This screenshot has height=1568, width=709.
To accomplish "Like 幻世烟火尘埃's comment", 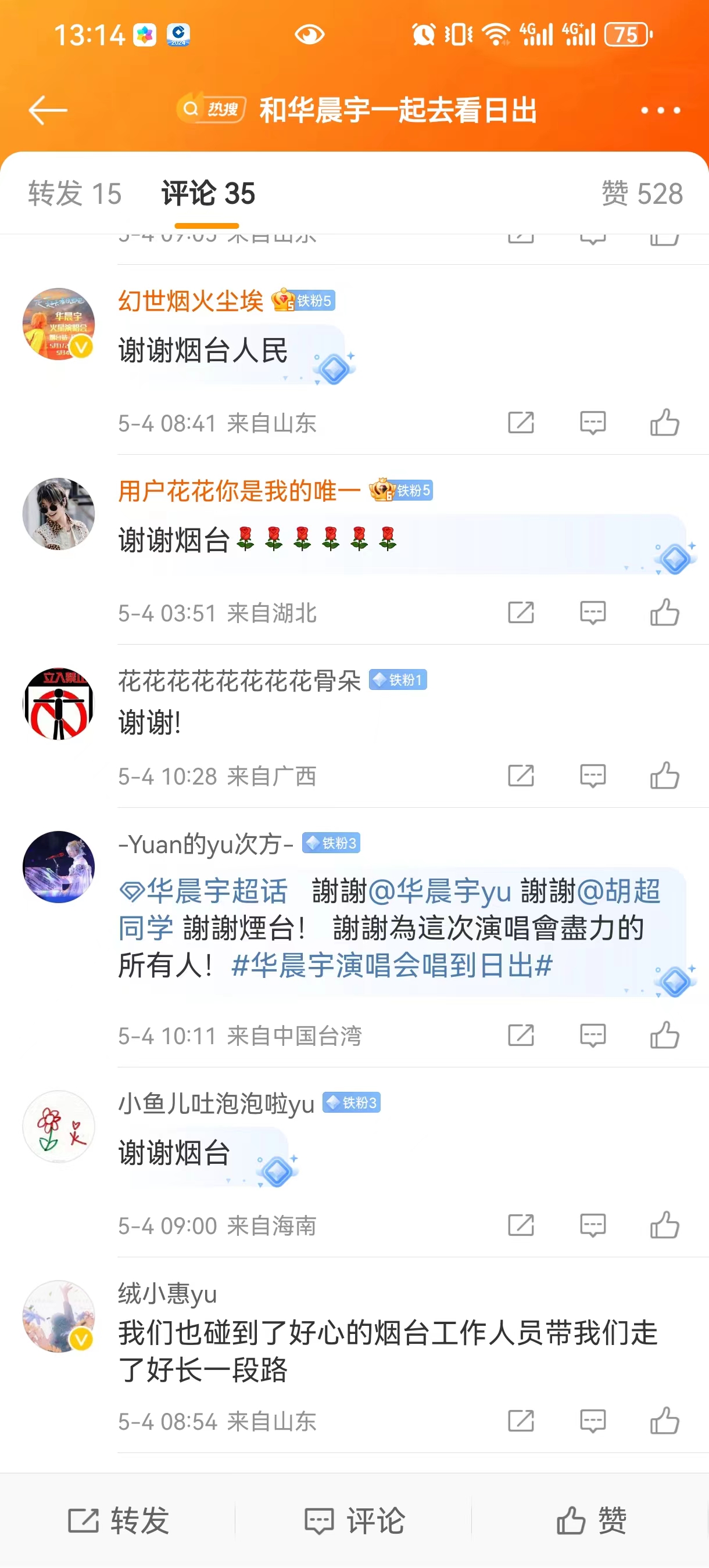I will click(664, 422).
